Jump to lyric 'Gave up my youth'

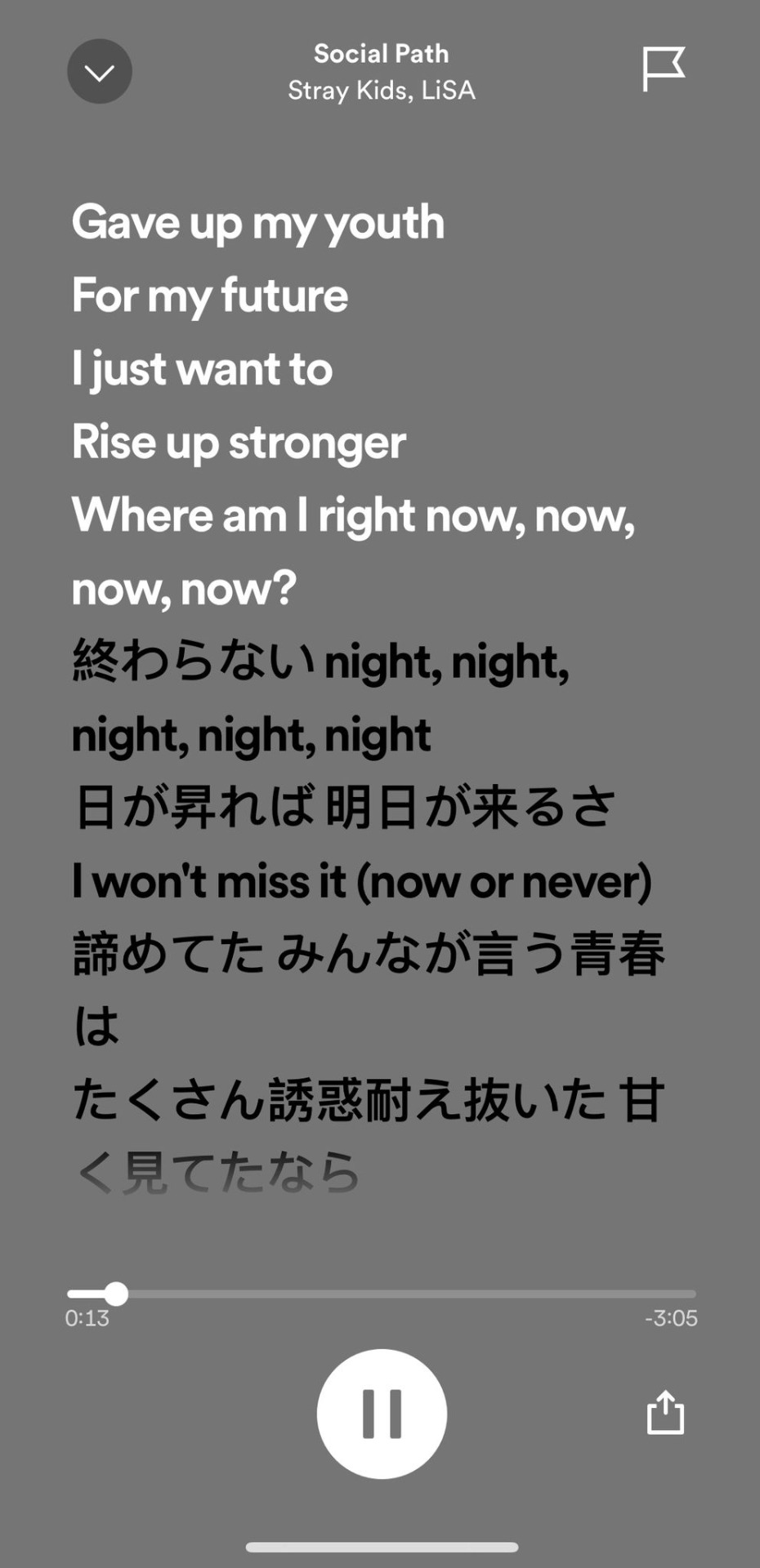(x=258, y=222)
